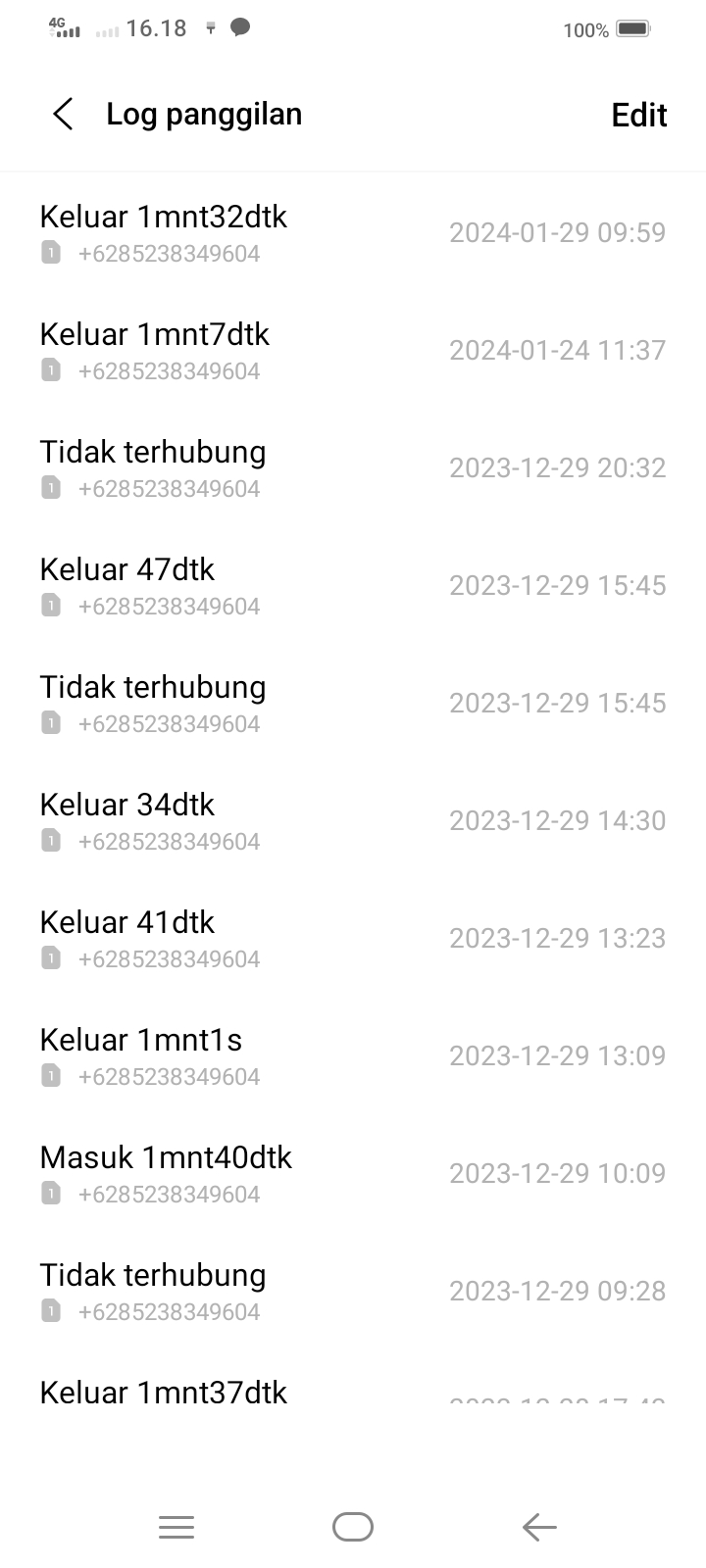This screenshot has height=1568, width=706.
Task: Tap the SIM 1 icon on the first call entry
Action: click(x=51, y=253)
